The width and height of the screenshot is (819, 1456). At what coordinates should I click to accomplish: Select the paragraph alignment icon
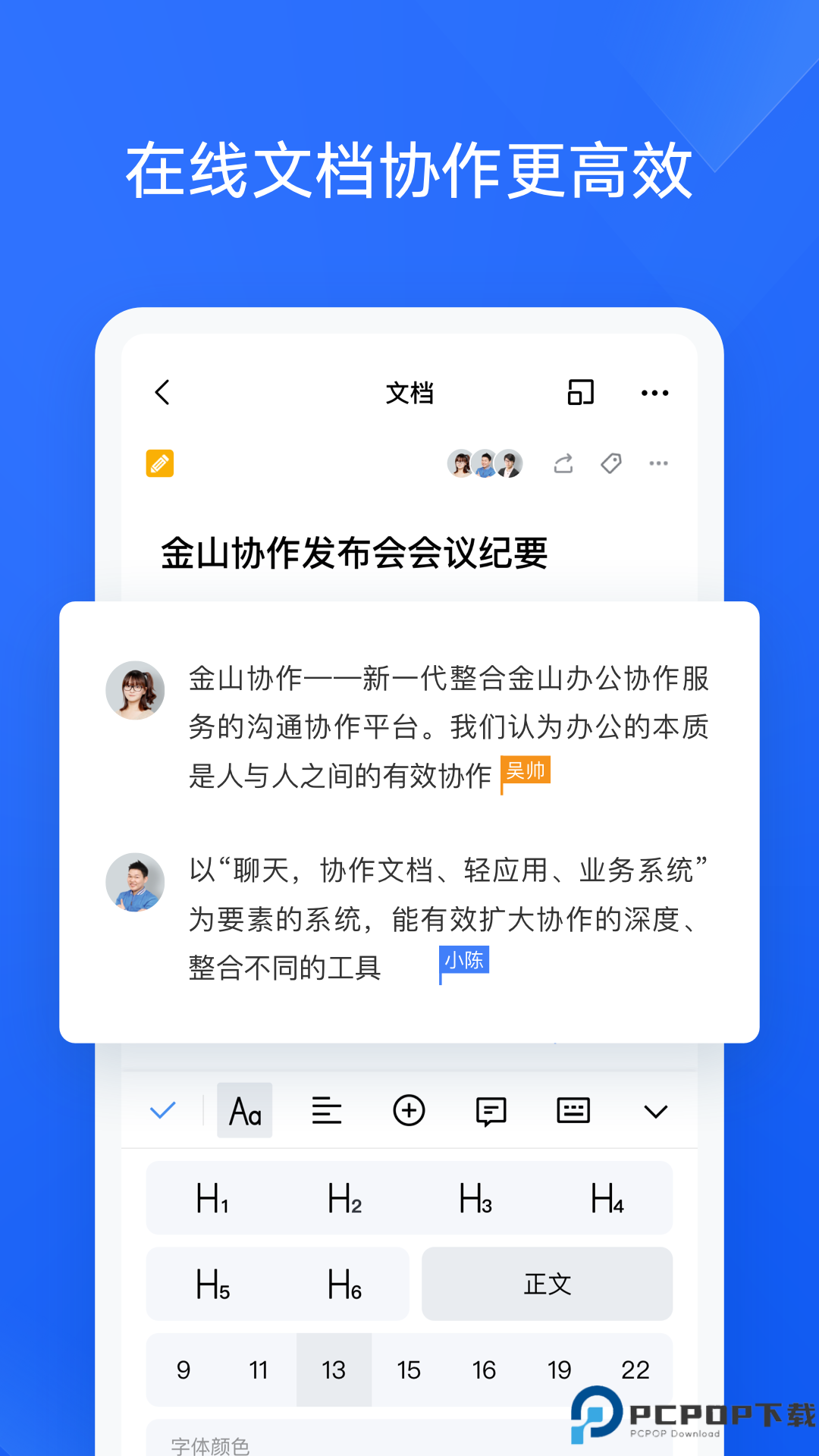pos(327,1110)
